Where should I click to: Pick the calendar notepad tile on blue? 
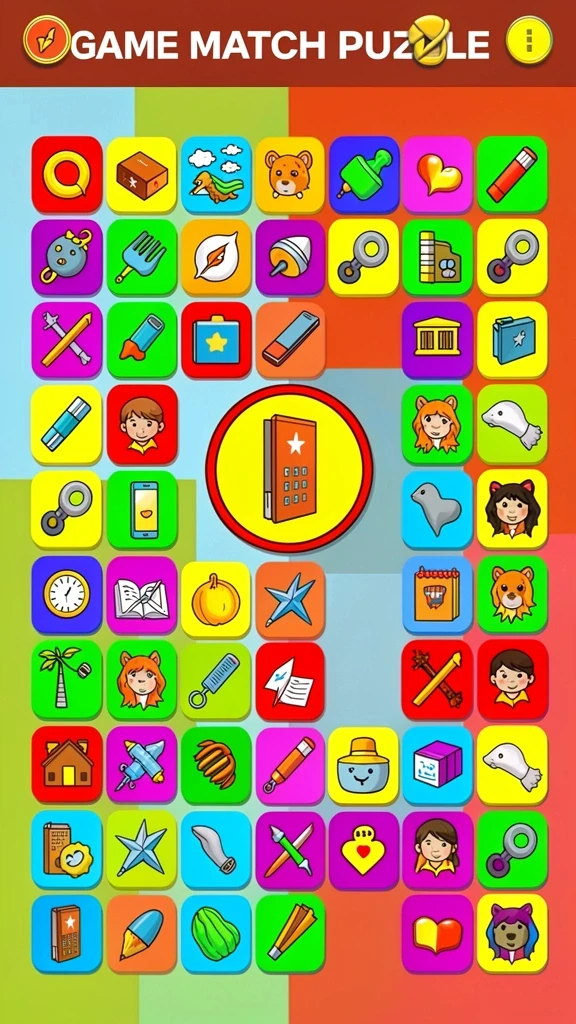pos(438,595)
